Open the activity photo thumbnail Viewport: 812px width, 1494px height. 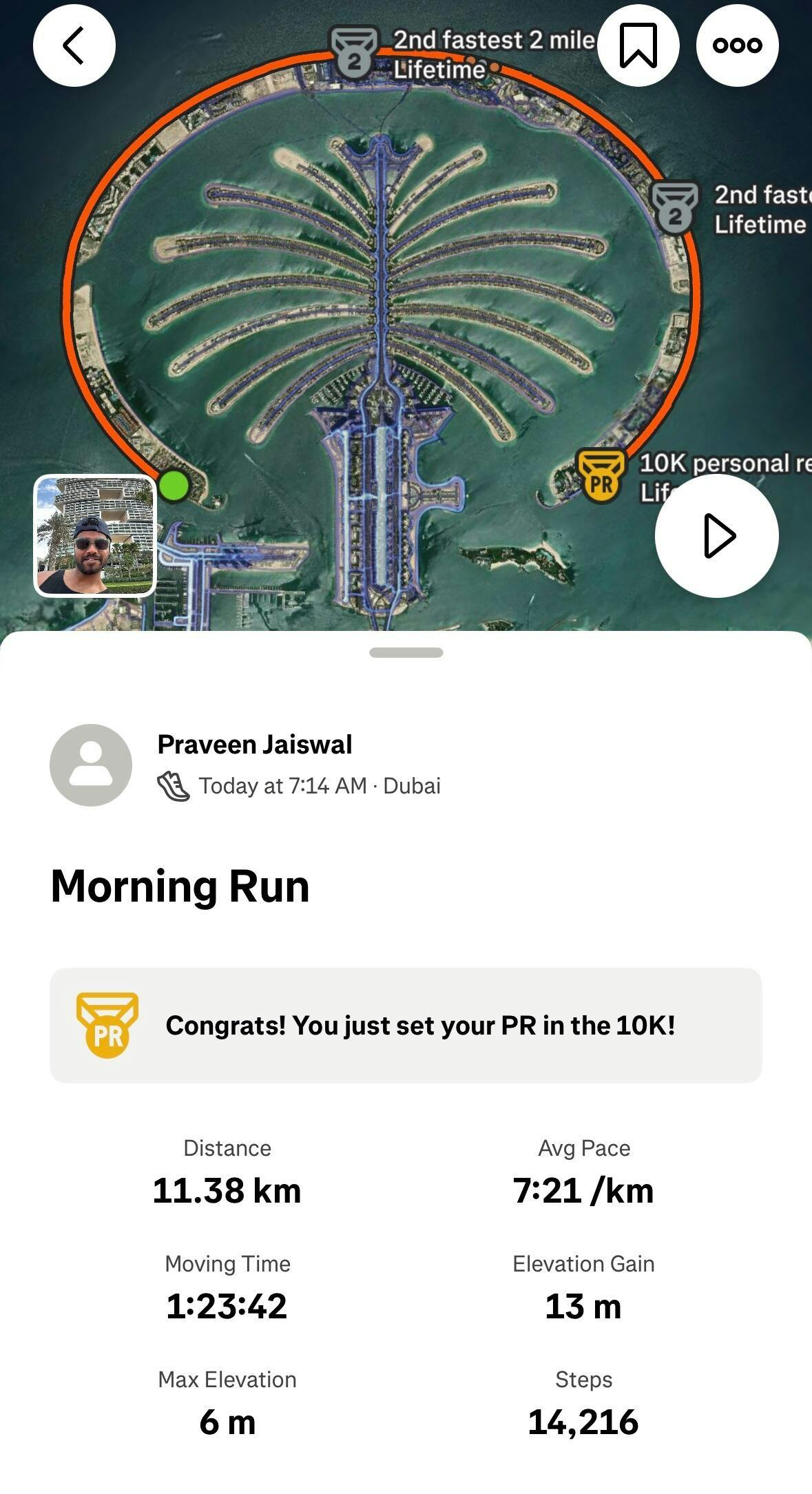point(95,535)
